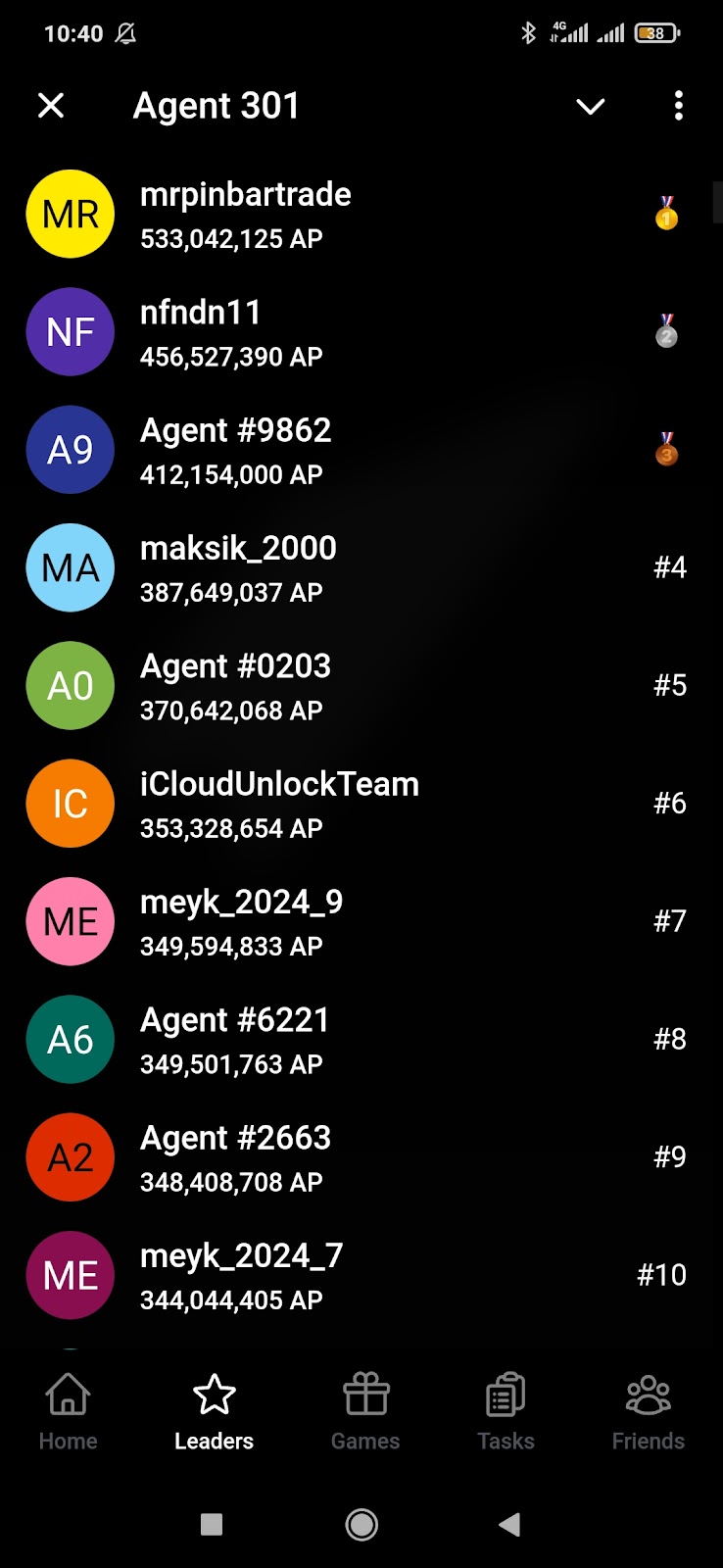The width and height of the screenshot is (723, 1568).
Task: Open the three-dot overflow menu
Action: click(x=678, y=106)
